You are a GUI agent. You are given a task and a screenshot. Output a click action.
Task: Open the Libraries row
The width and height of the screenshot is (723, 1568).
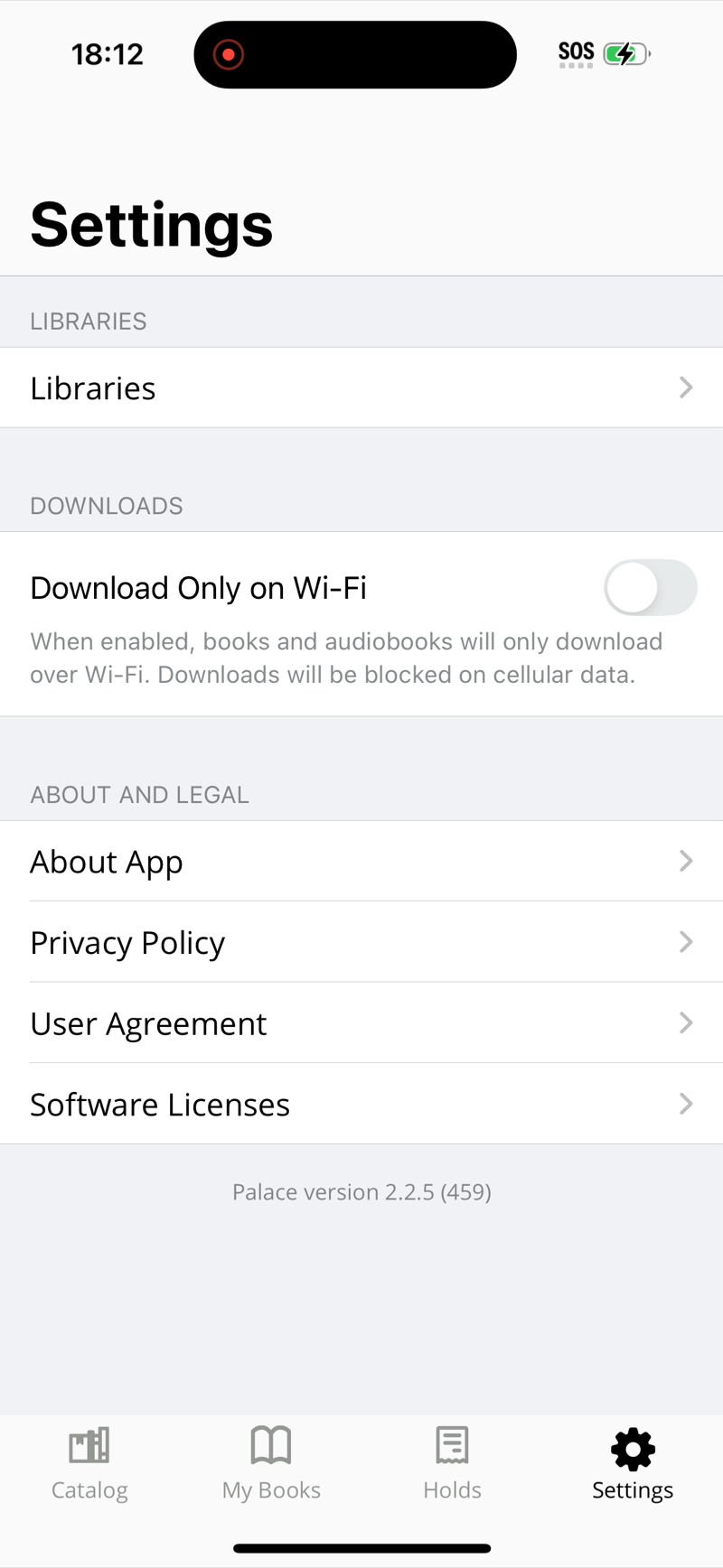click(361, 387)
